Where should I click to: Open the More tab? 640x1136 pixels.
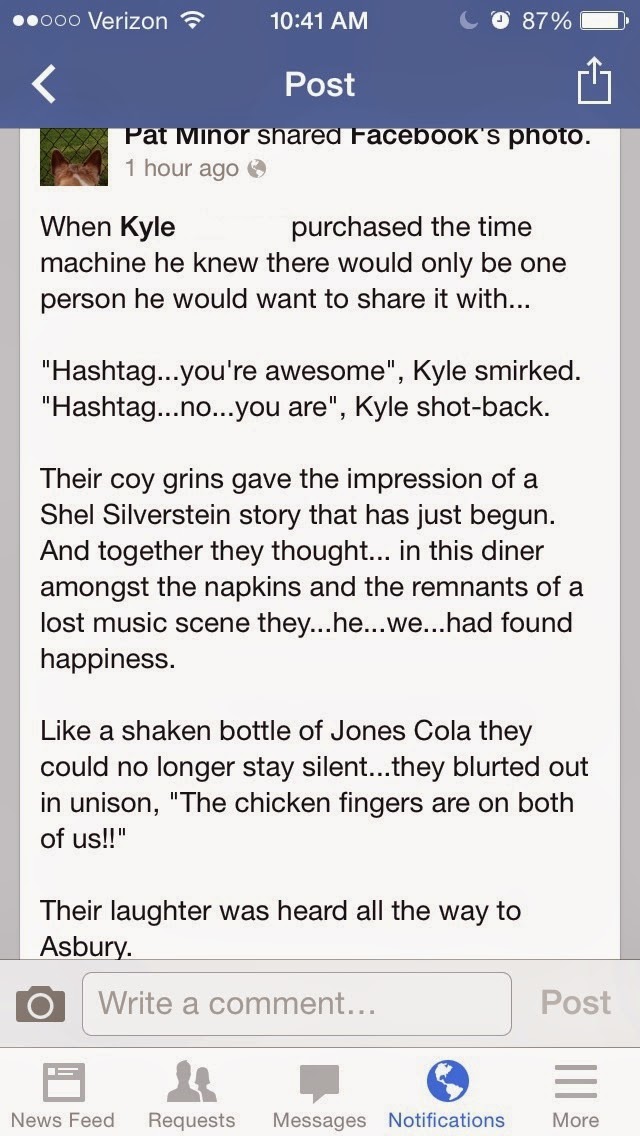[x=575, y=1094]
